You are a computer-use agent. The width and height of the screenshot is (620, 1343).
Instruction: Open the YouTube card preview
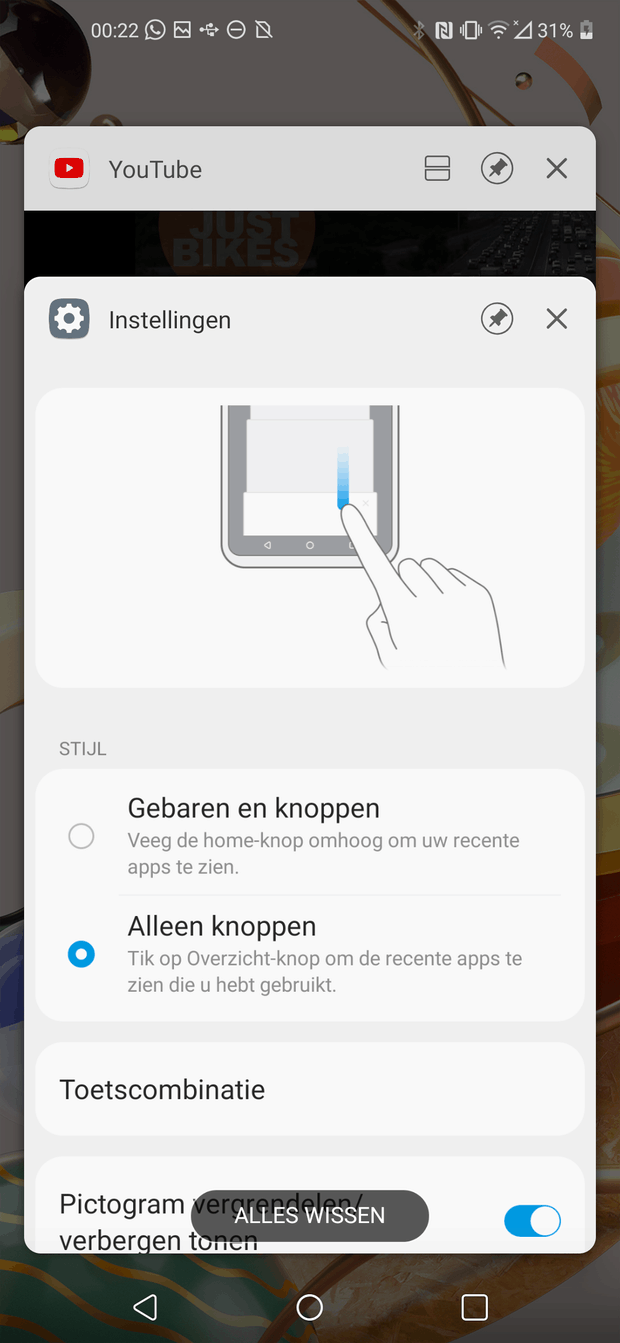310,242
